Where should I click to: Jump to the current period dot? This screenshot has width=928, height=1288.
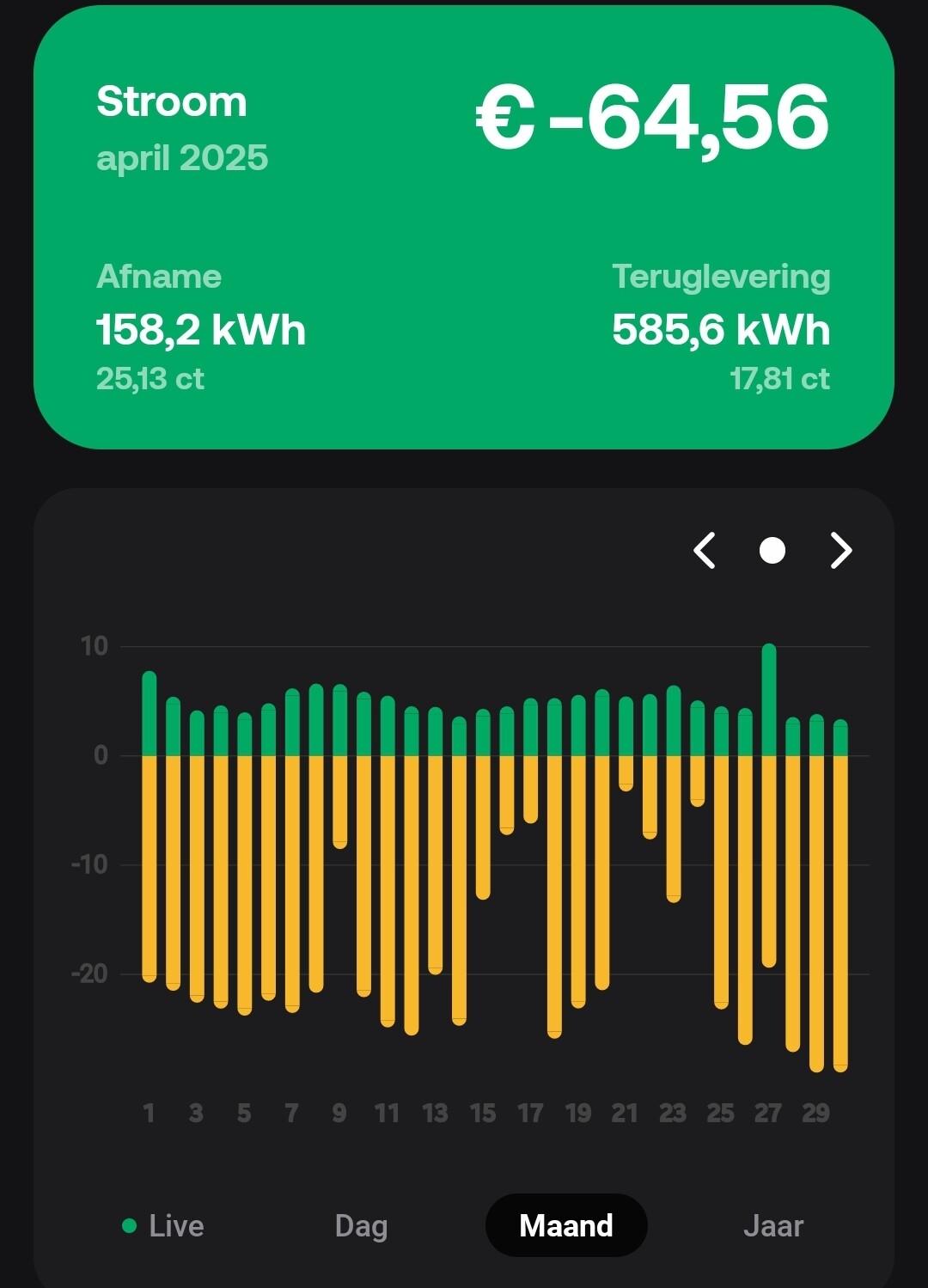pos(772,551)
